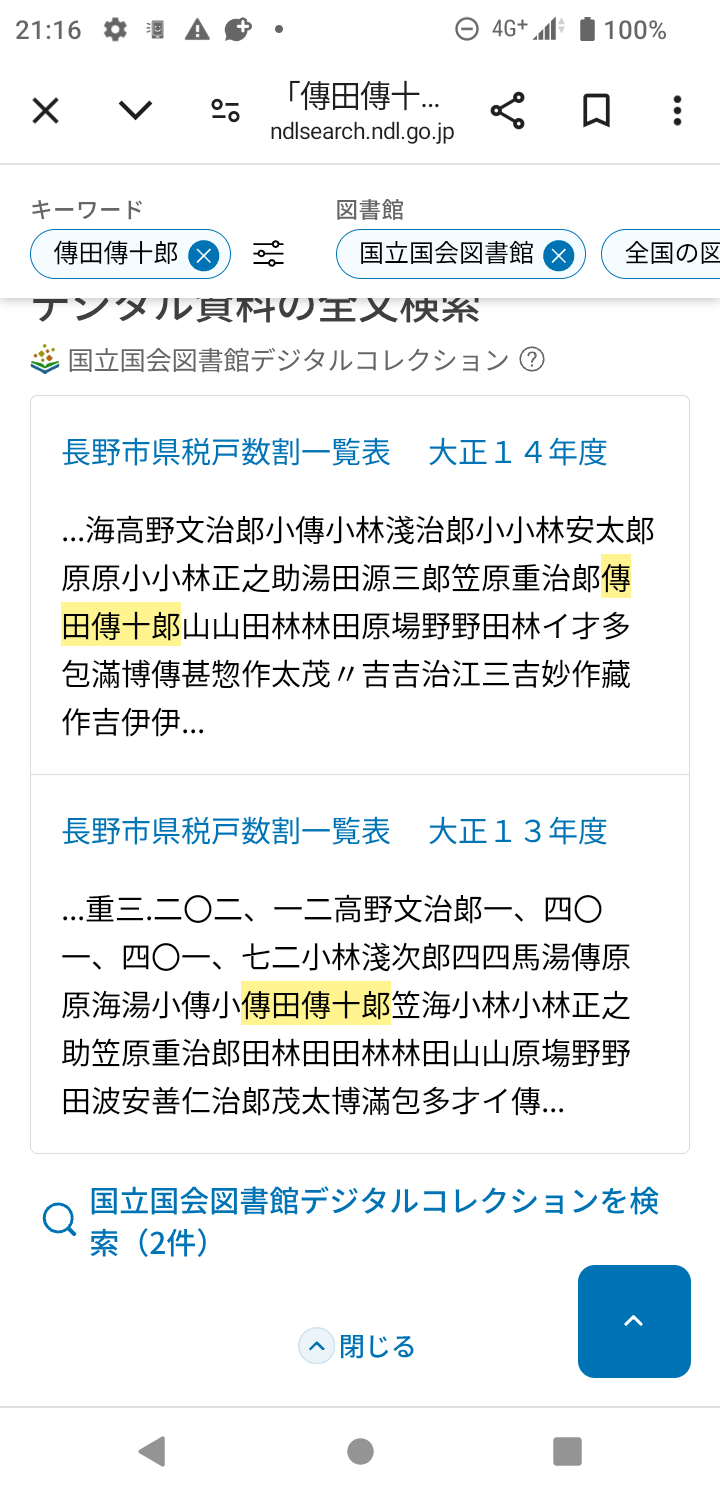Minimize the tab with the down chevron
720x1496 pixels.
click(x=135, y=111)
